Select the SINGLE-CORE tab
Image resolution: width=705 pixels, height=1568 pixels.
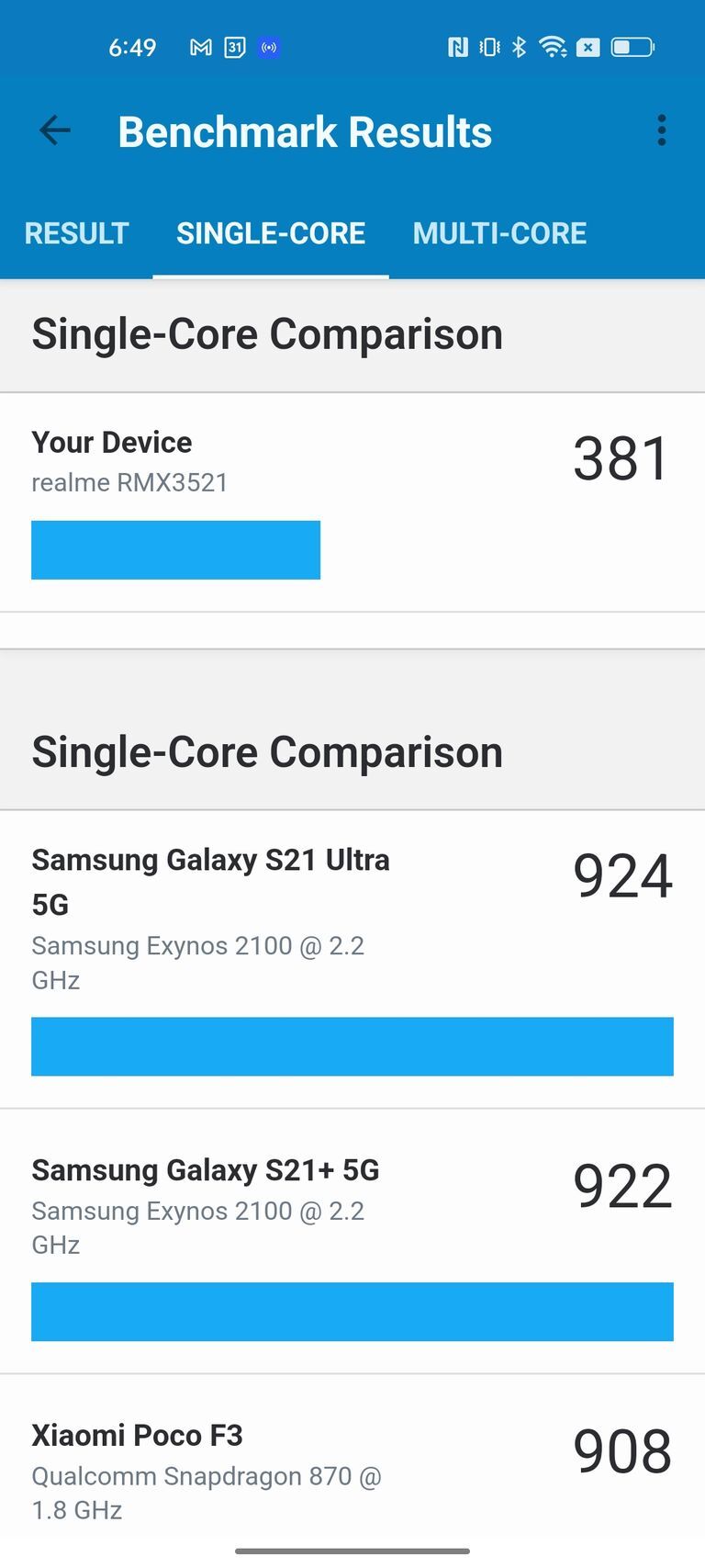click(271, 233)
